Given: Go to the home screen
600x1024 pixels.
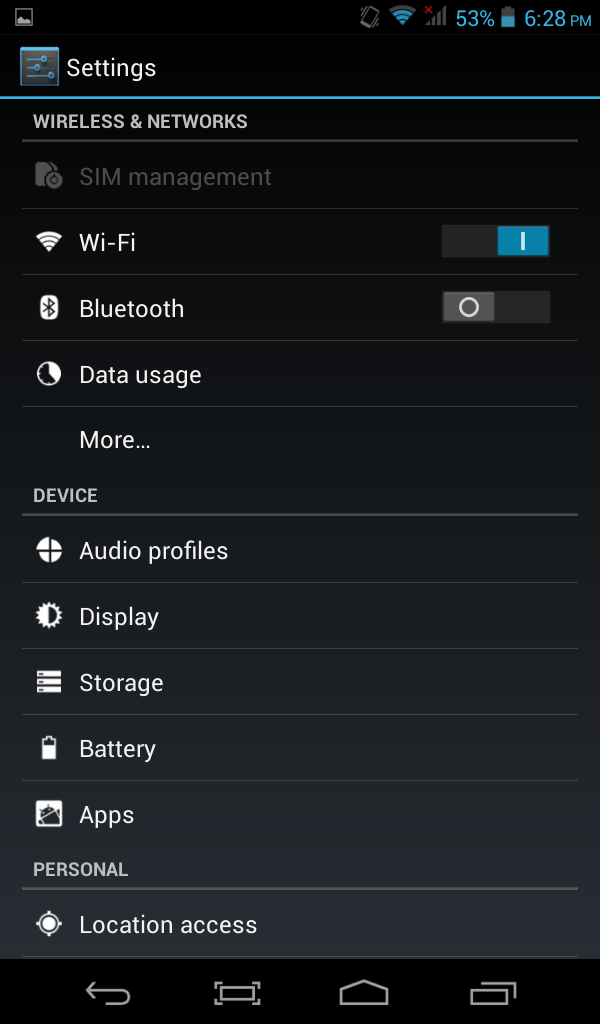Looking at the screenshot, I should (x=363, y=992).
